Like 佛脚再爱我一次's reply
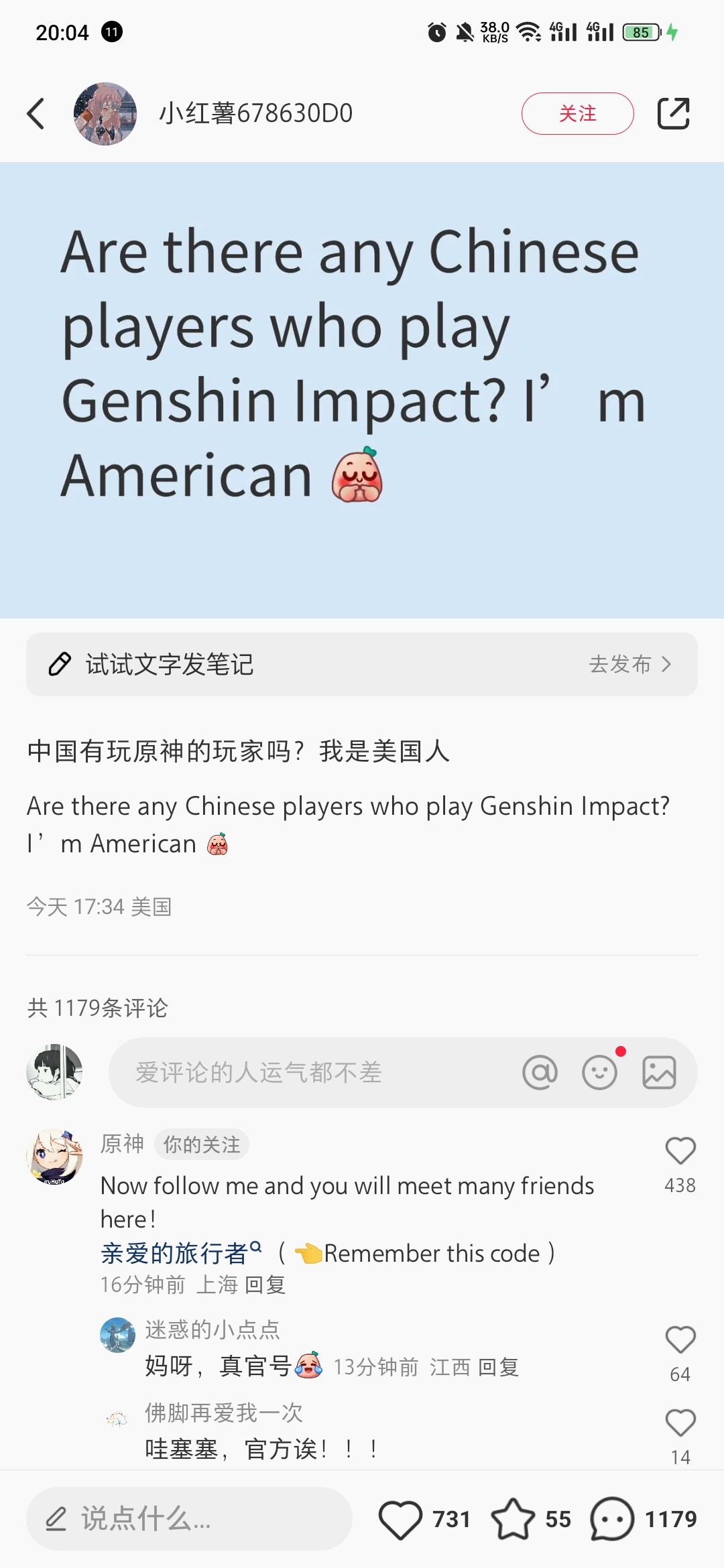 coord(680,1423)
